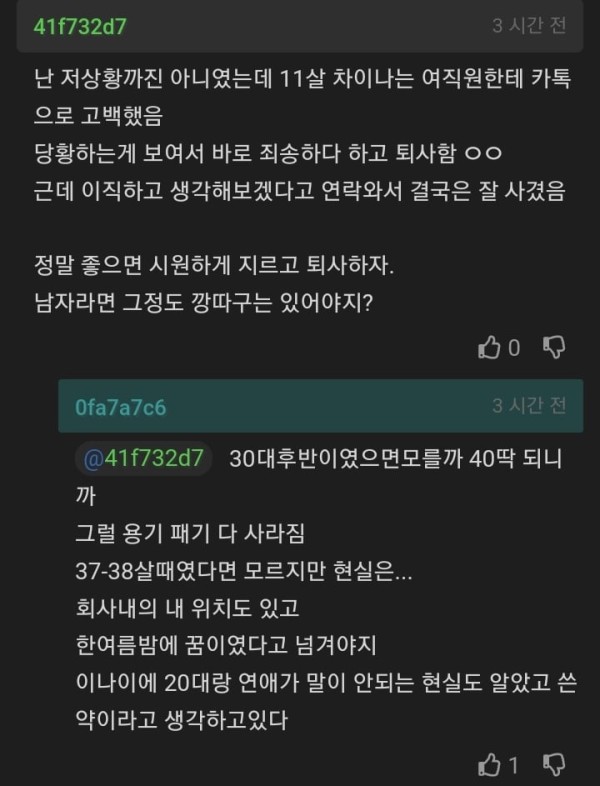
Task: Dislike the comment by 41f732d7
Action: click(553, 347)
